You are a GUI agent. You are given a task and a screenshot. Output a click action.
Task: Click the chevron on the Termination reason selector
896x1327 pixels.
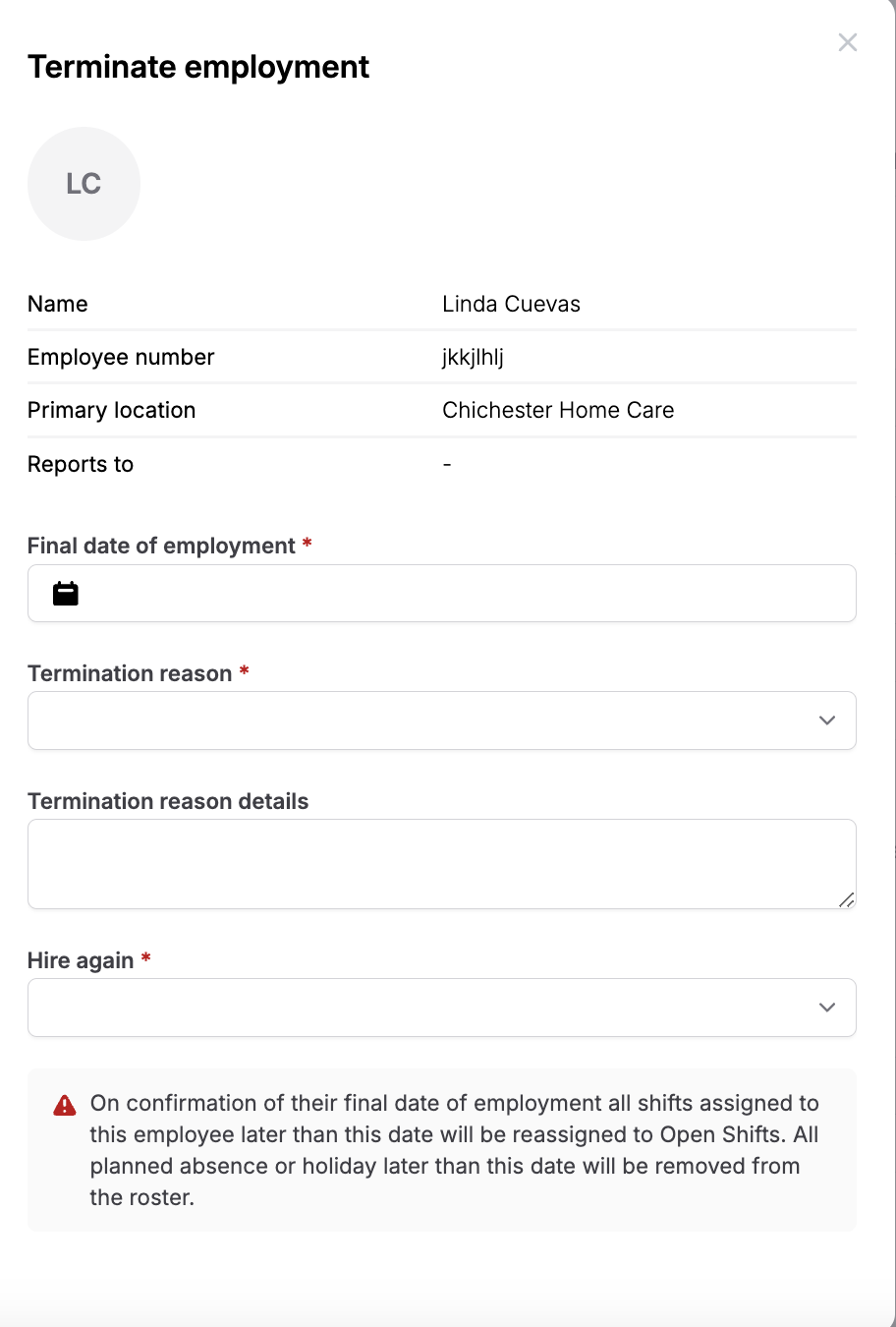[825, 721]
